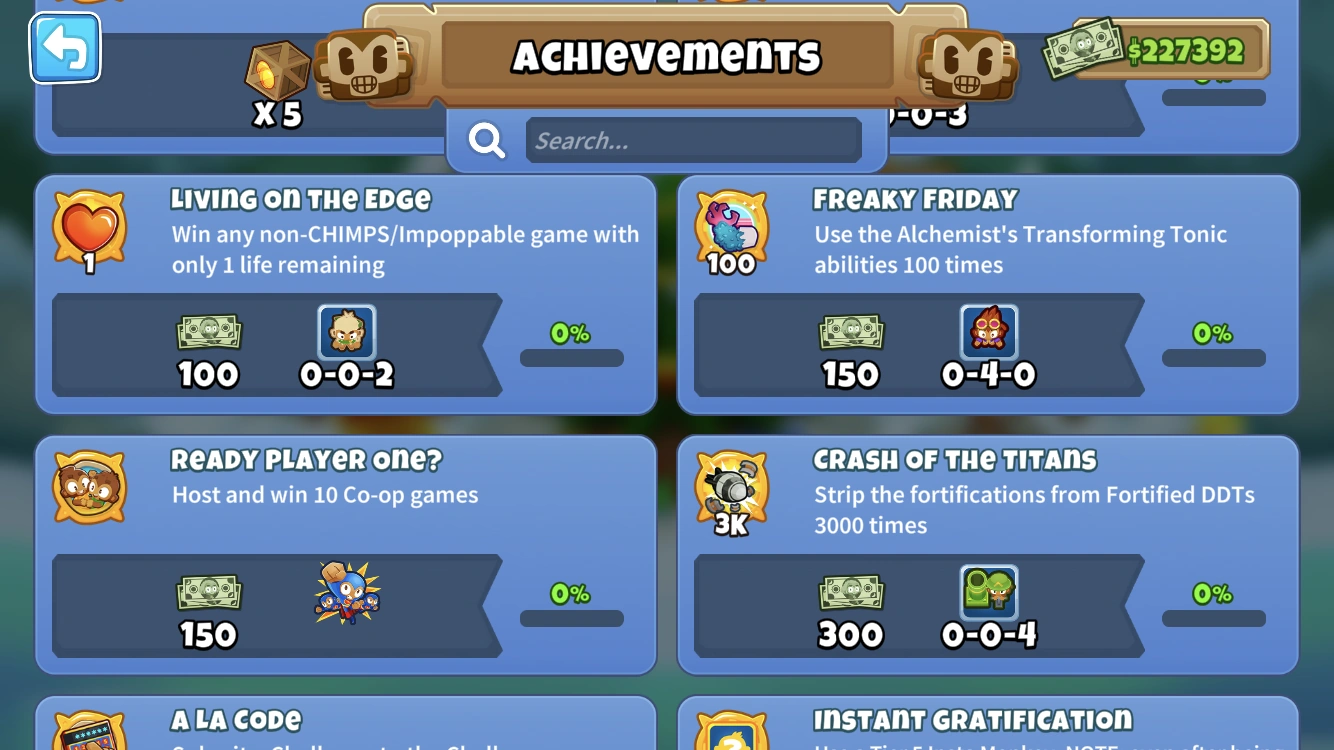This screenshot has width=1334, height=750.
Task: Tap the magnifying glass search icon
Action: coord(487,141)
